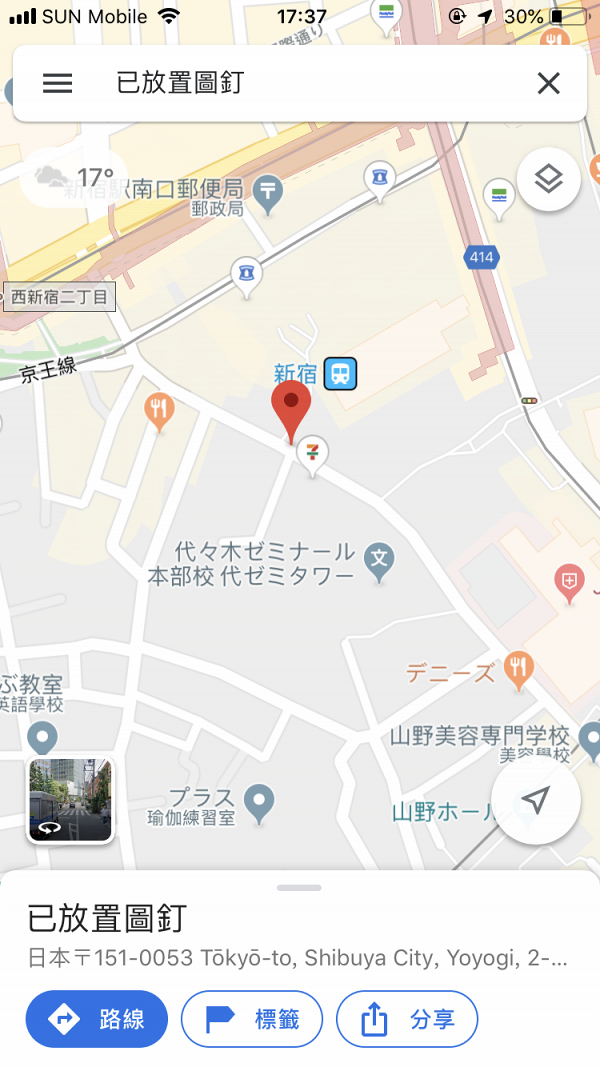
Task: Open the map layers selector
Action: (548, 180)
